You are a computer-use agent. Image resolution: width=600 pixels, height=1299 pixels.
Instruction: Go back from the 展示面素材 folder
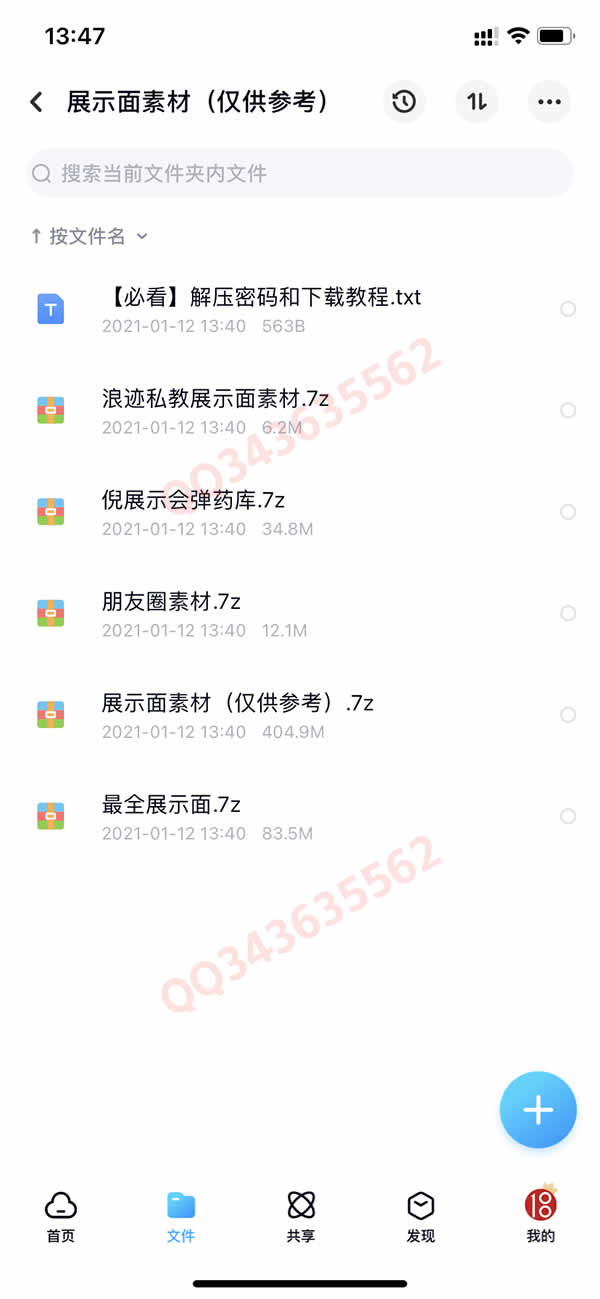coord(37,102)
